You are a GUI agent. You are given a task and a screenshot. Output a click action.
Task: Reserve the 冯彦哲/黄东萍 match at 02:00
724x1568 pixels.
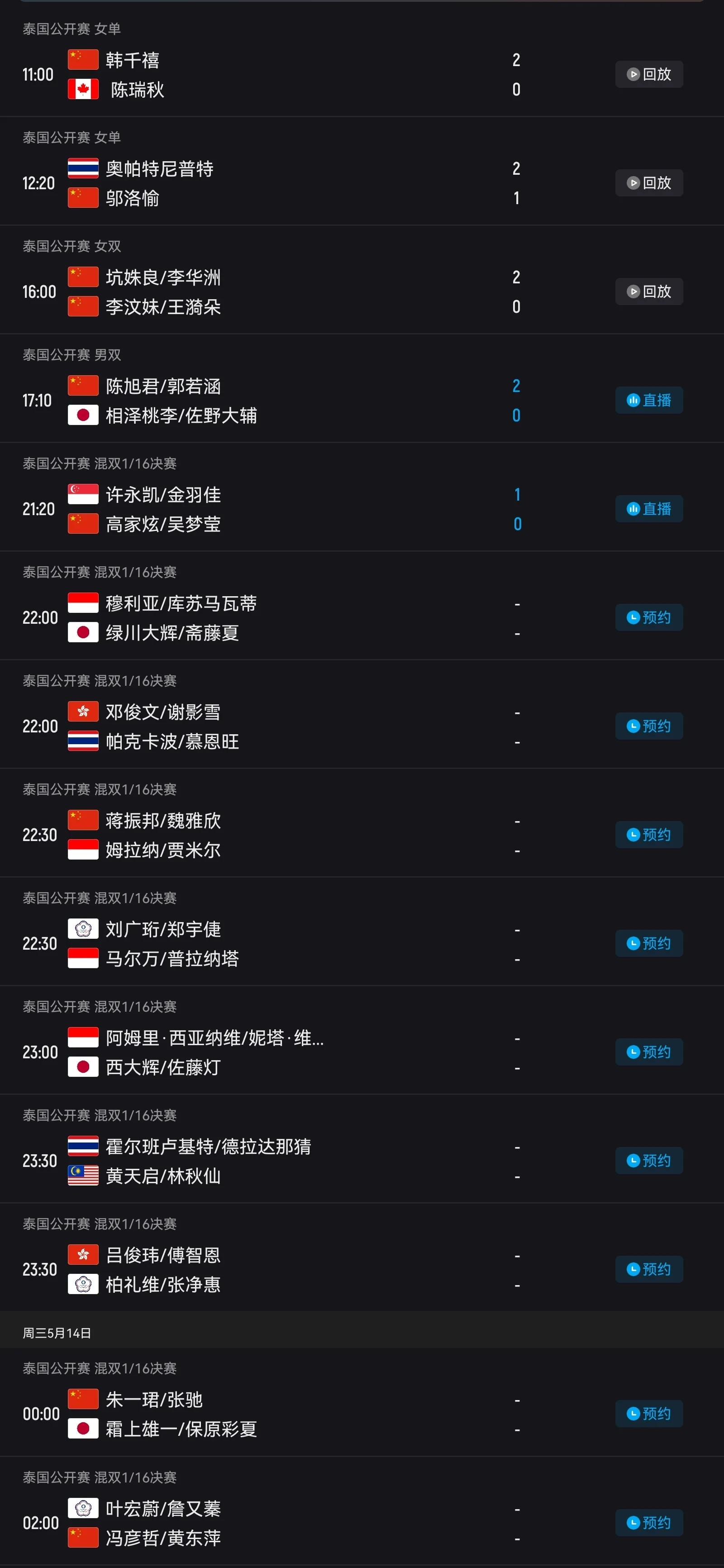click(648, 1523)
